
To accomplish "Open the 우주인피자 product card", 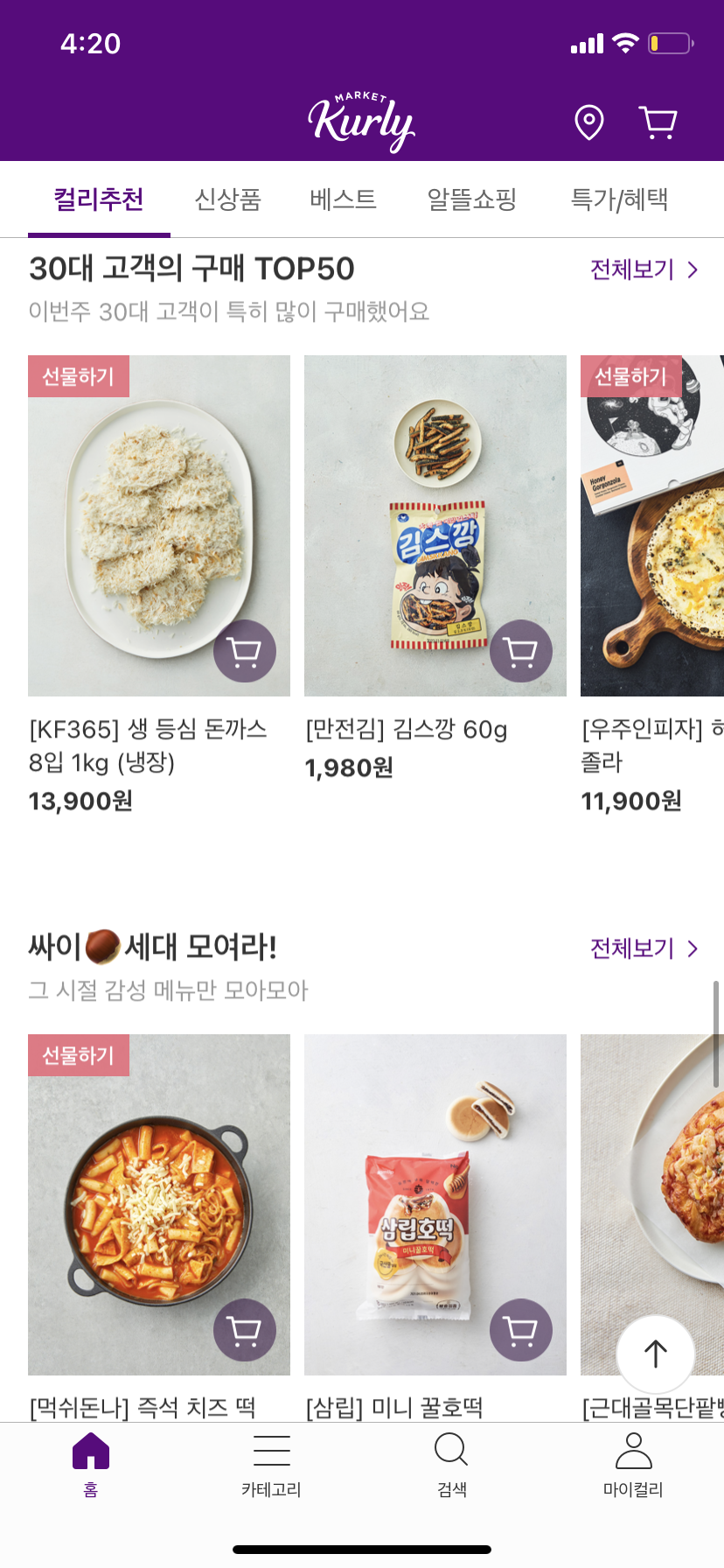I will 652,525.
